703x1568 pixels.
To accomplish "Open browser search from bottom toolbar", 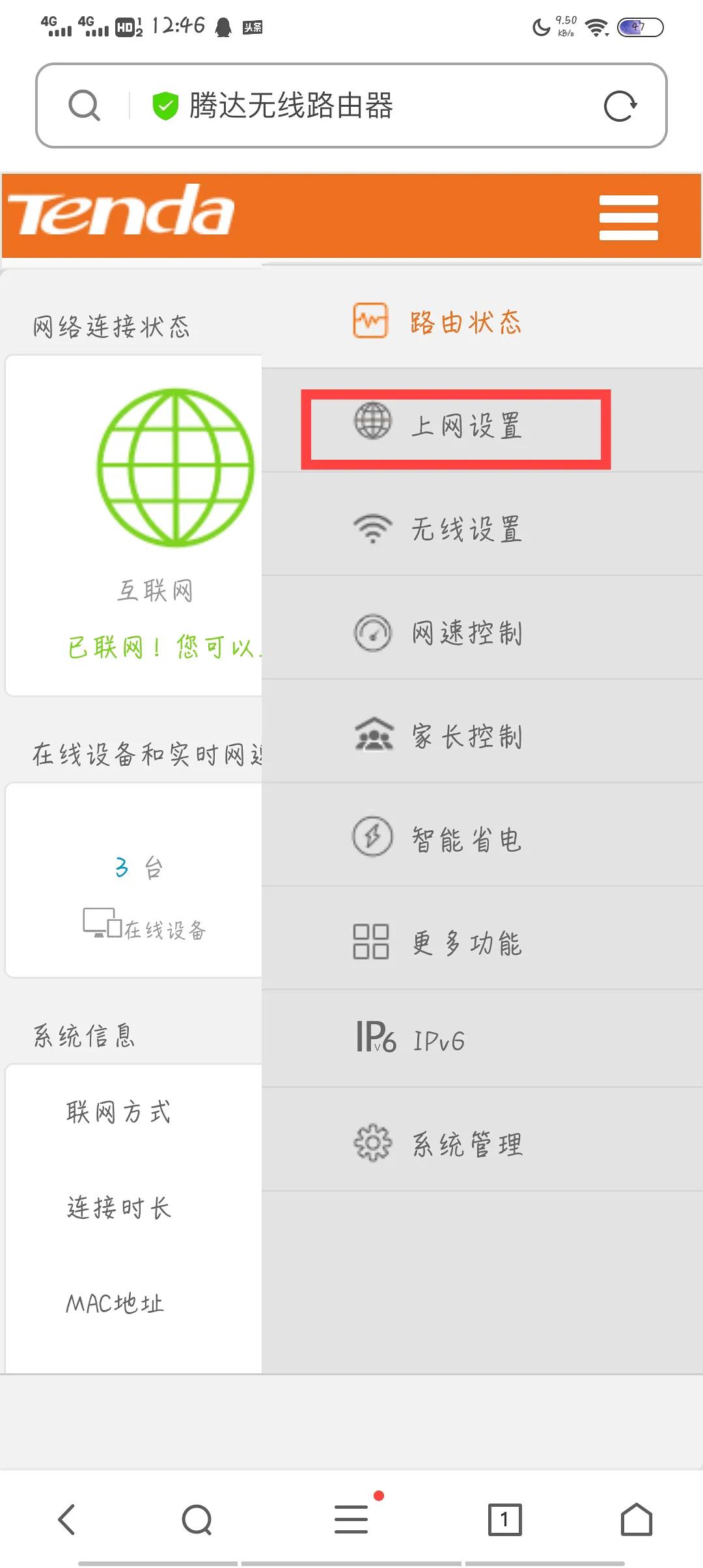I will coord(197,1520).
